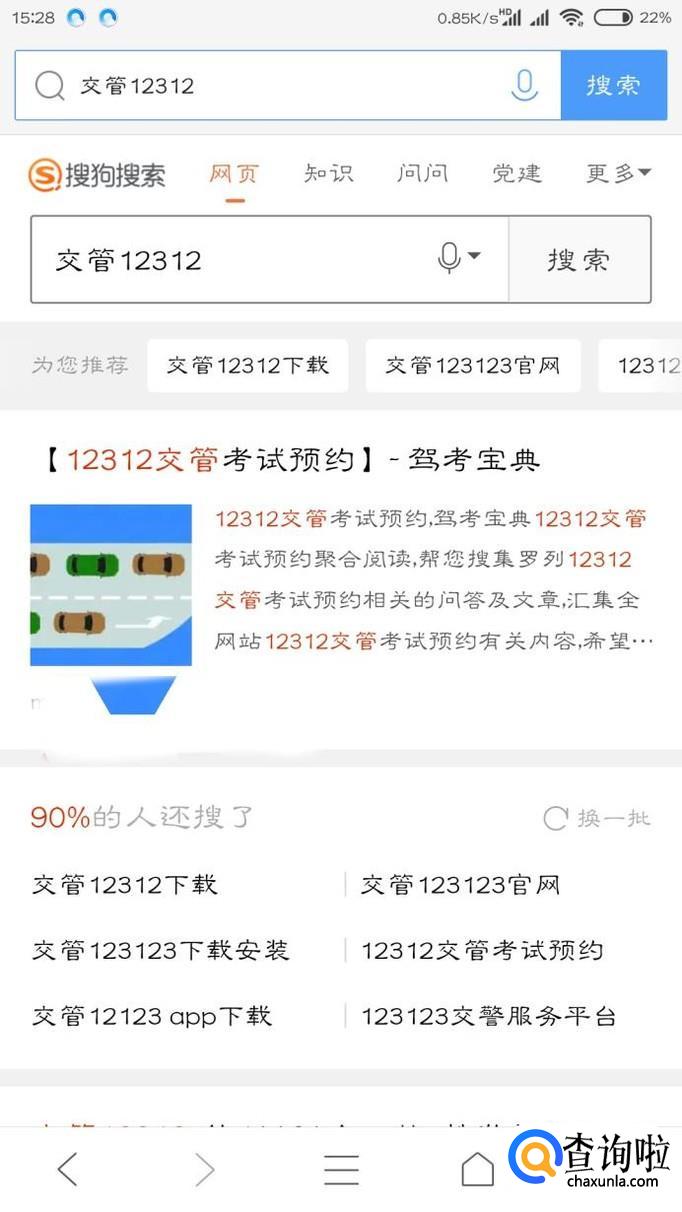The height and width of the screenshot is (1212, 682).
Task: Tap the blue microphone in the address bar
Action: tap(524, 86)
